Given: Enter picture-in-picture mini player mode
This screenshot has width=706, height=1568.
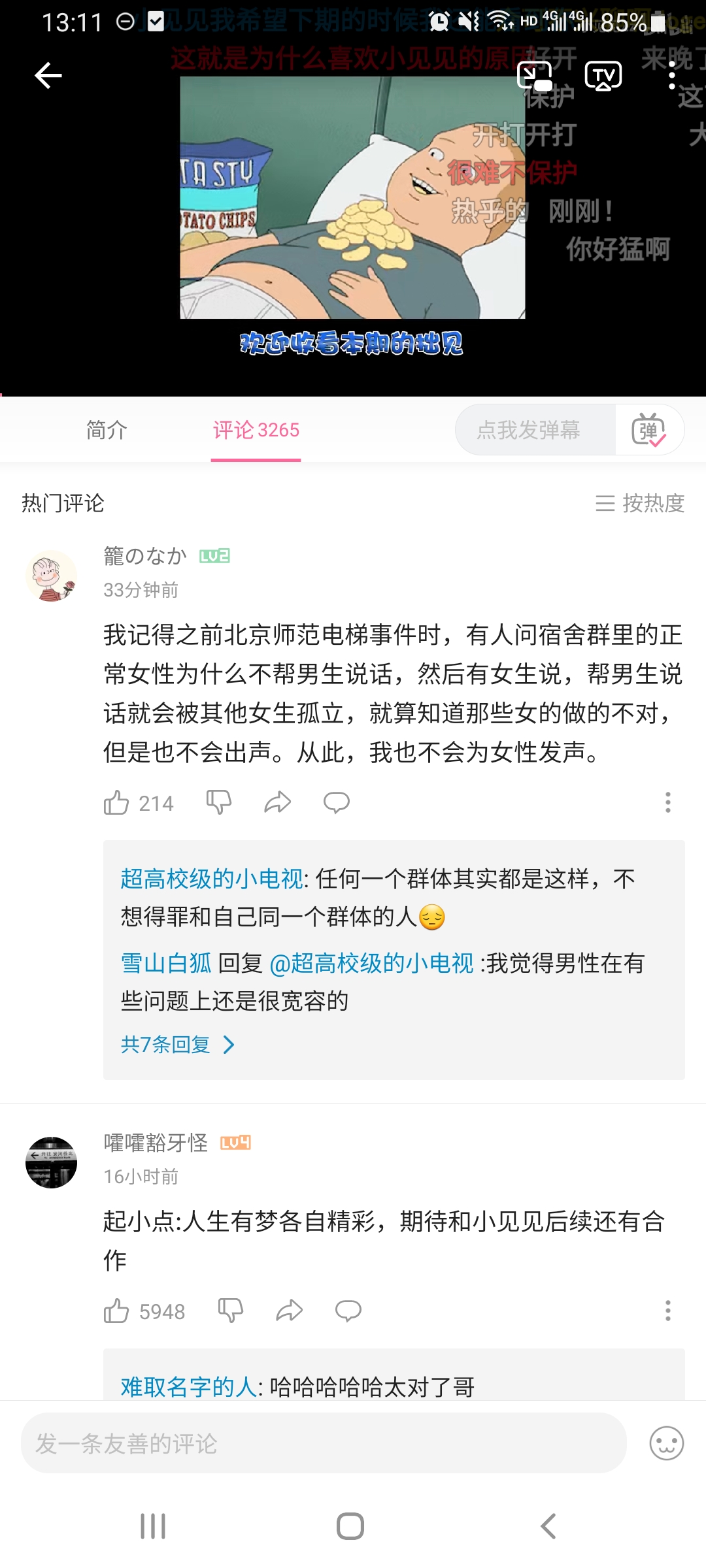Looking at the screenshot, I should tap(535, 76).
